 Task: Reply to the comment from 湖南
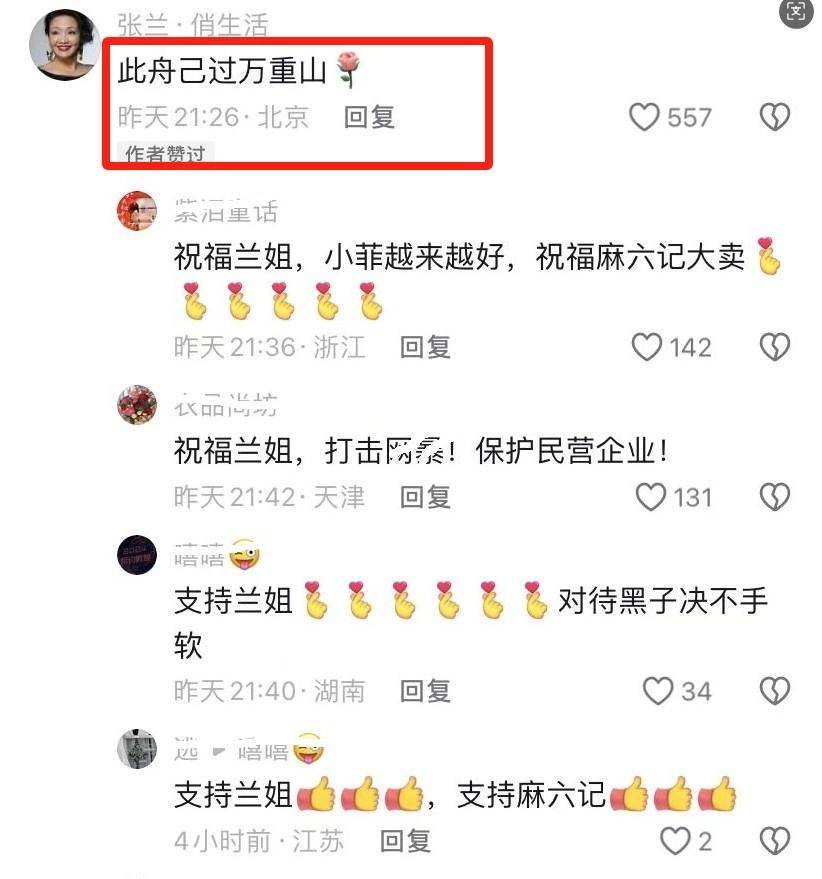click(426, 690)
